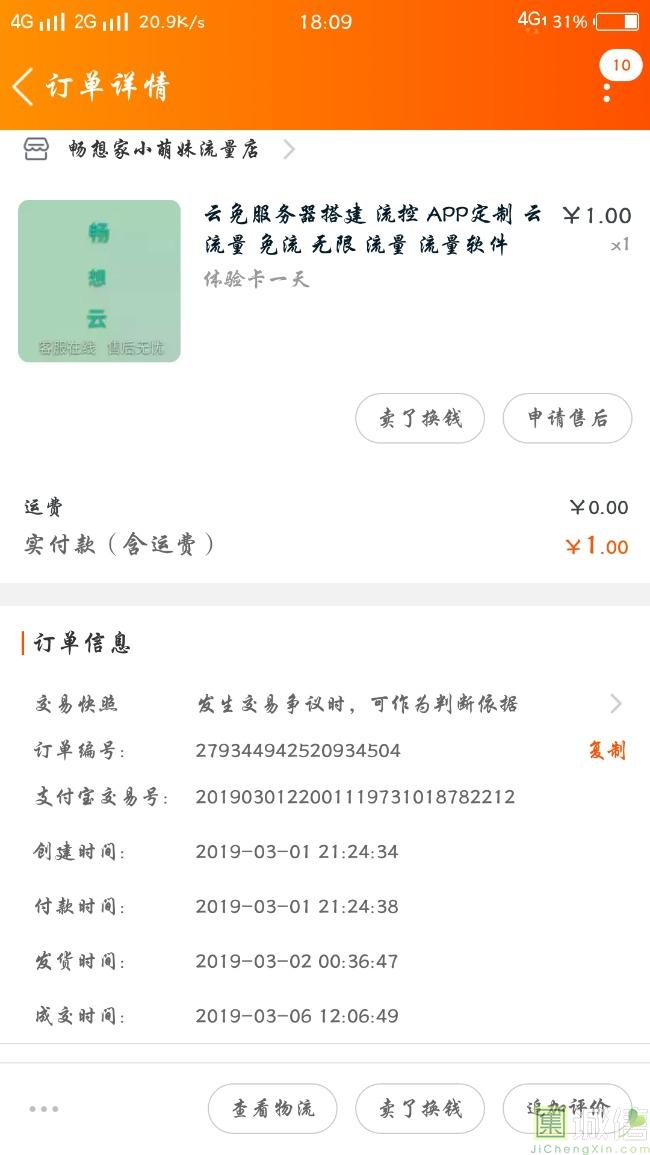Open the three-dot more options at bottom
Screen dimensions: 650x1155
click(x=44, y=1108)
